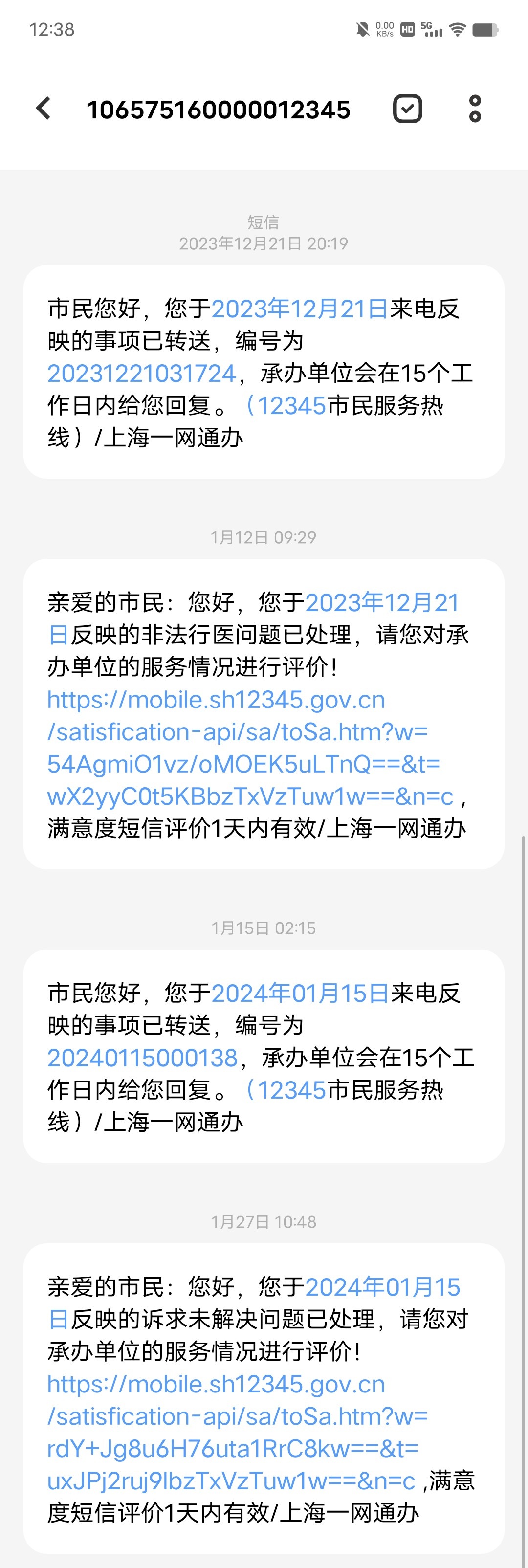Tap the 12345 number in the first message

(292, 405)
